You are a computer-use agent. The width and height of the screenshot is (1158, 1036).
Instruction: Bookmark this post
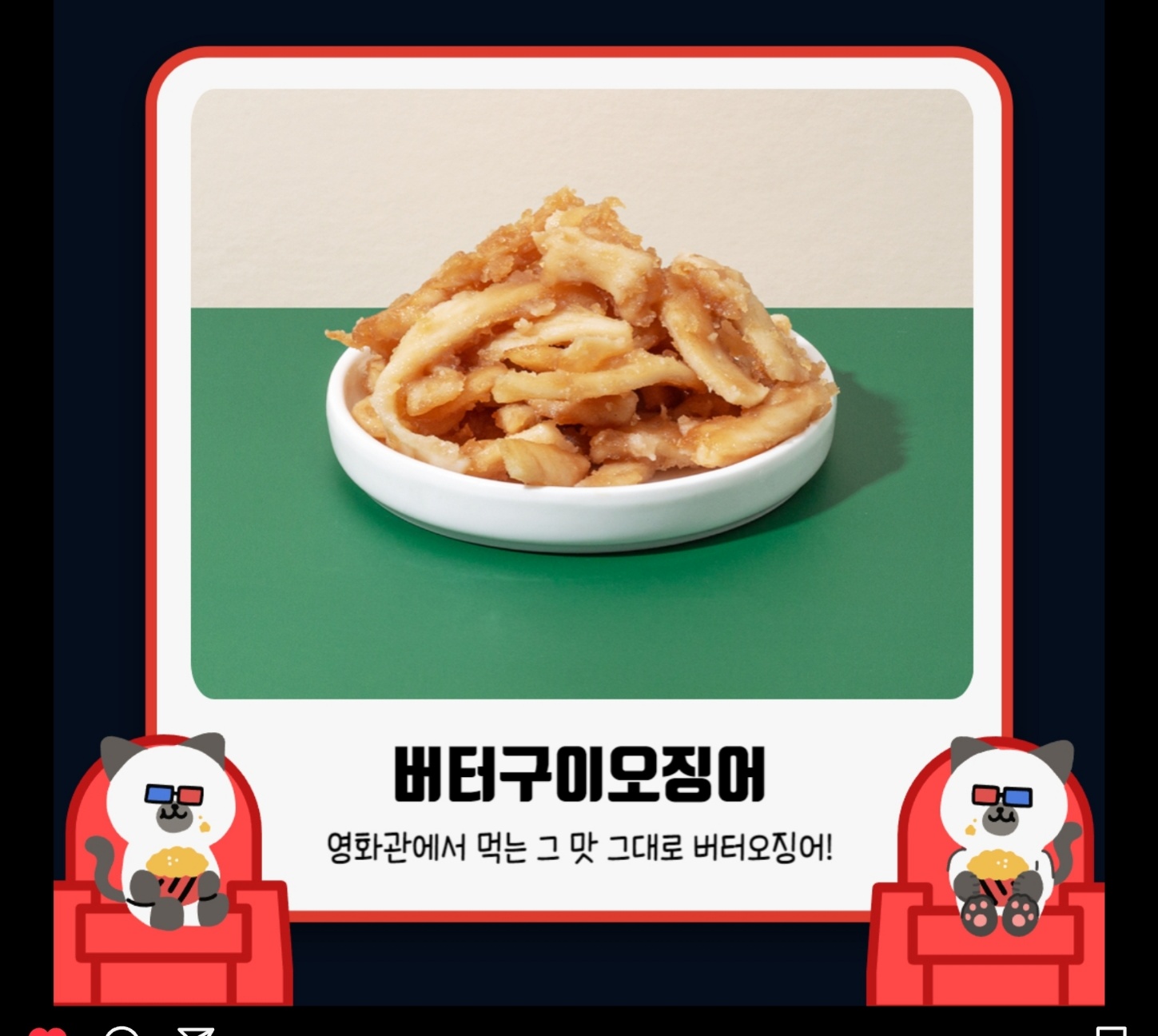[1111, 1032]
